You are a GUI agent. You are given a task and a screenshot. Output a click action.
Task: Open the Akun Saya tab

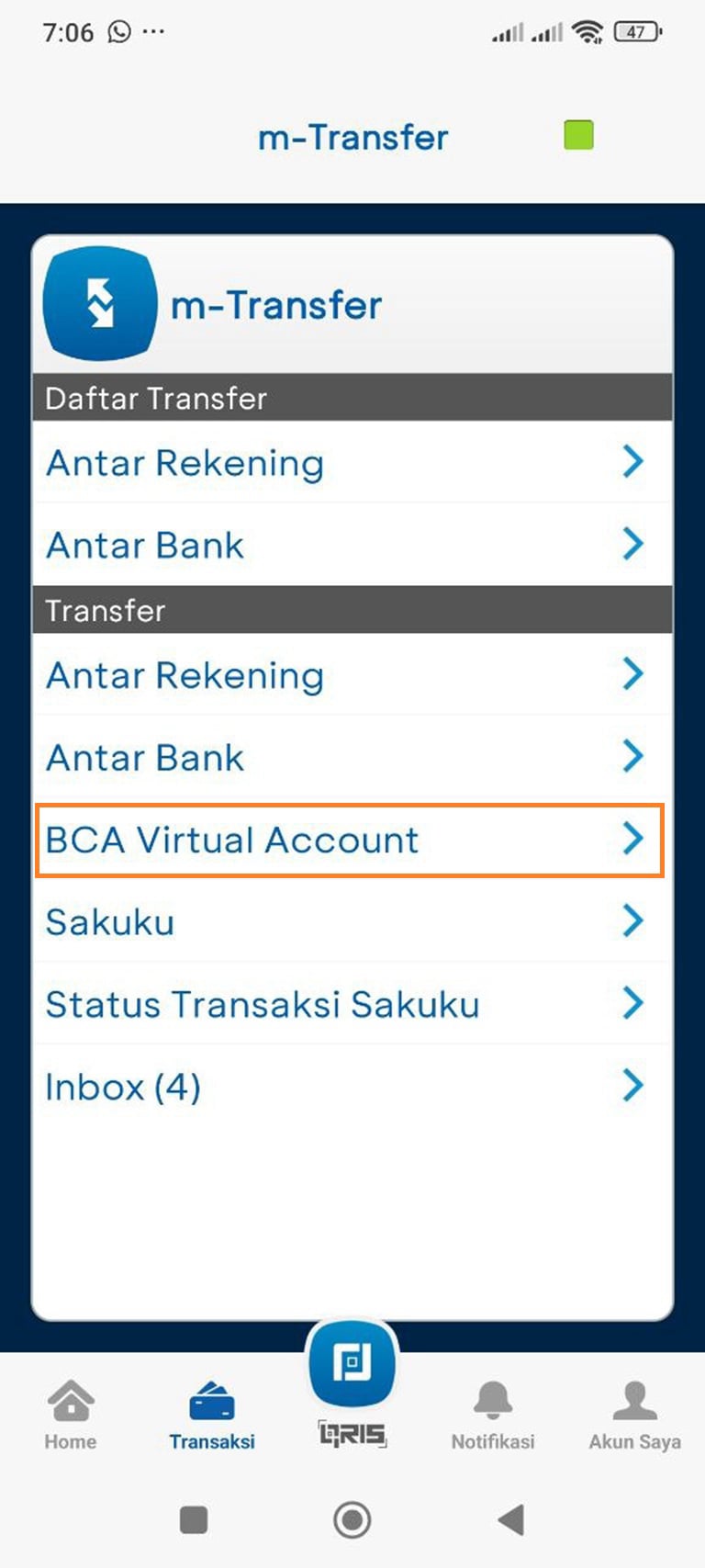coord(634,1416)
